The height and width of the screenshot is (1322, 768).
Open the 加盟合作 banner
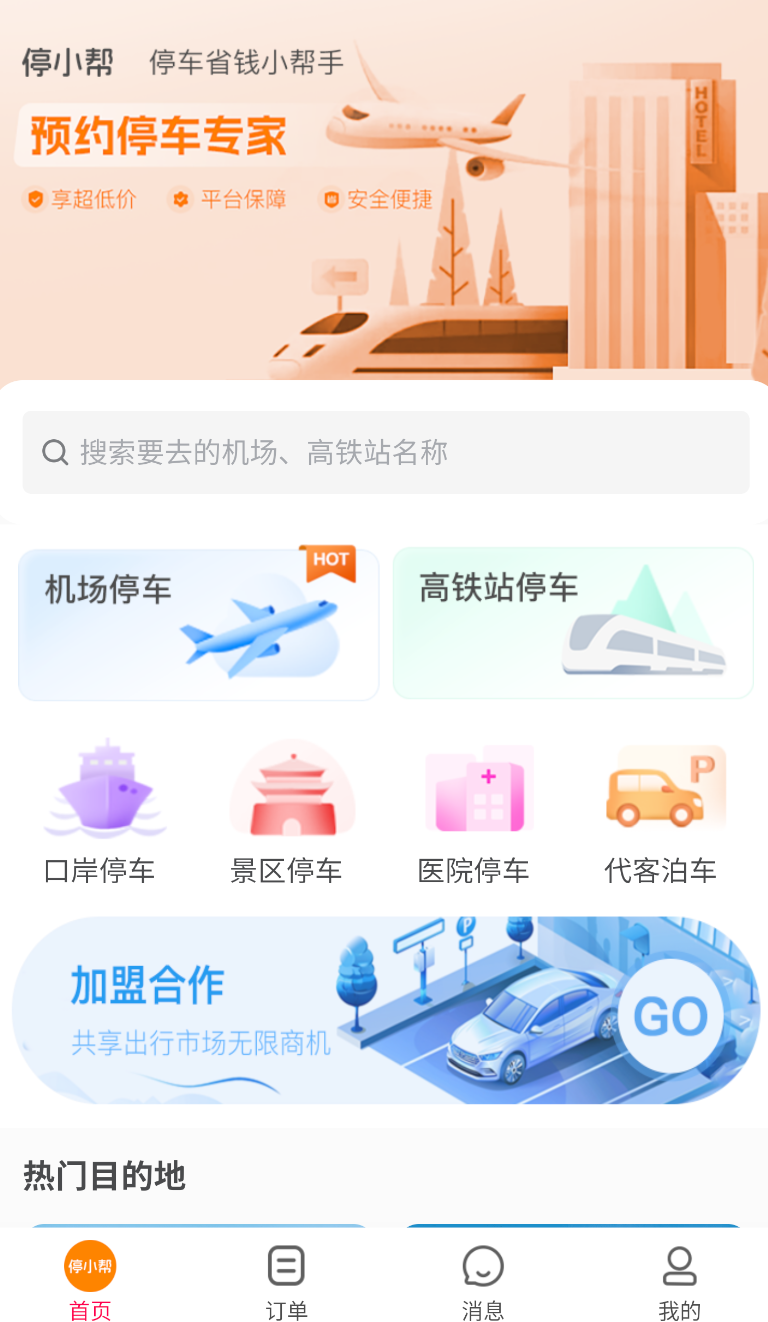tap(385, 1010)
